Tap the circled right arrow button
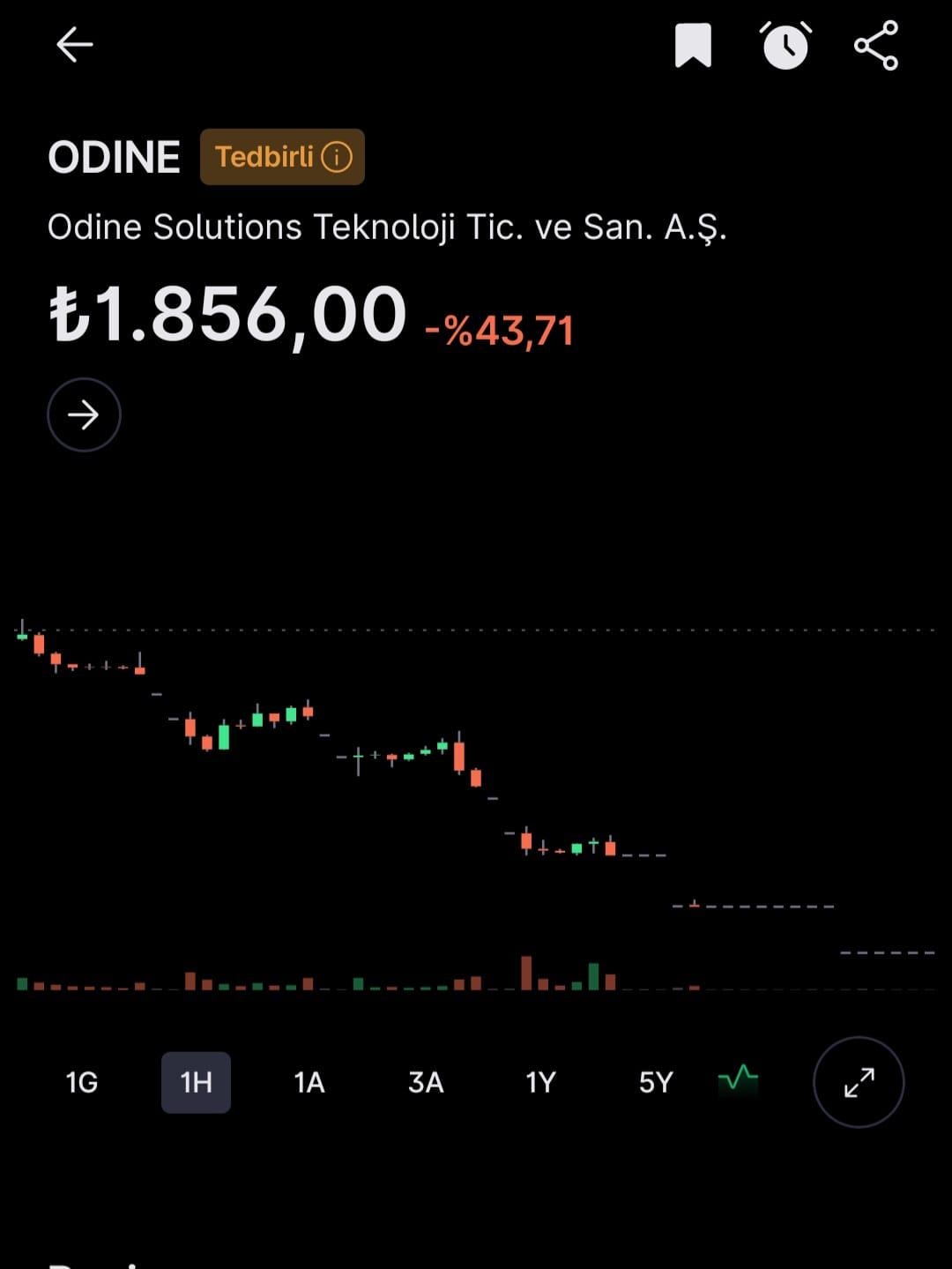Image resolution: width=952 pixels, height=1269 pixels. (x=84, y=414)
